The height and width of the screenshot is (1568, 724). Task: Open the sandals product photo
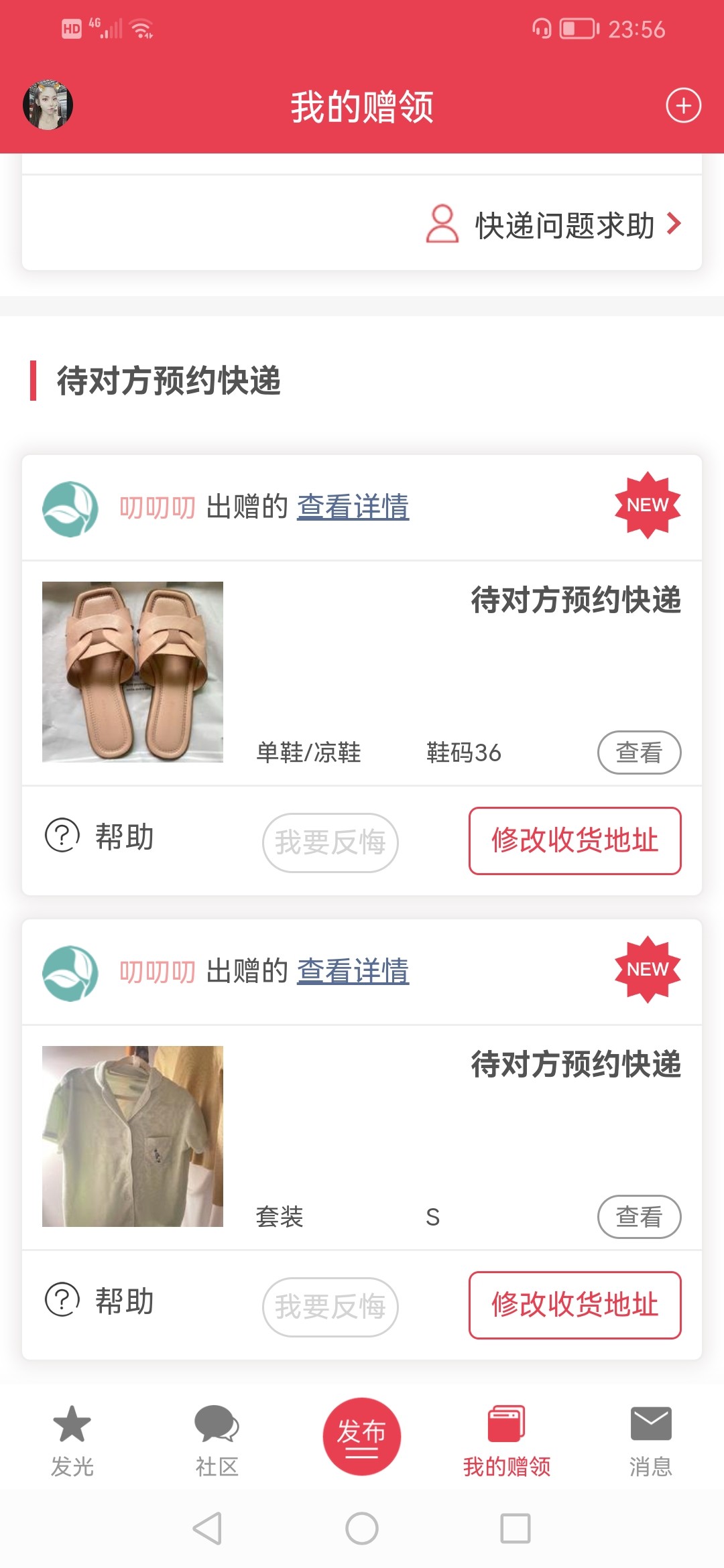click(133, 671)
